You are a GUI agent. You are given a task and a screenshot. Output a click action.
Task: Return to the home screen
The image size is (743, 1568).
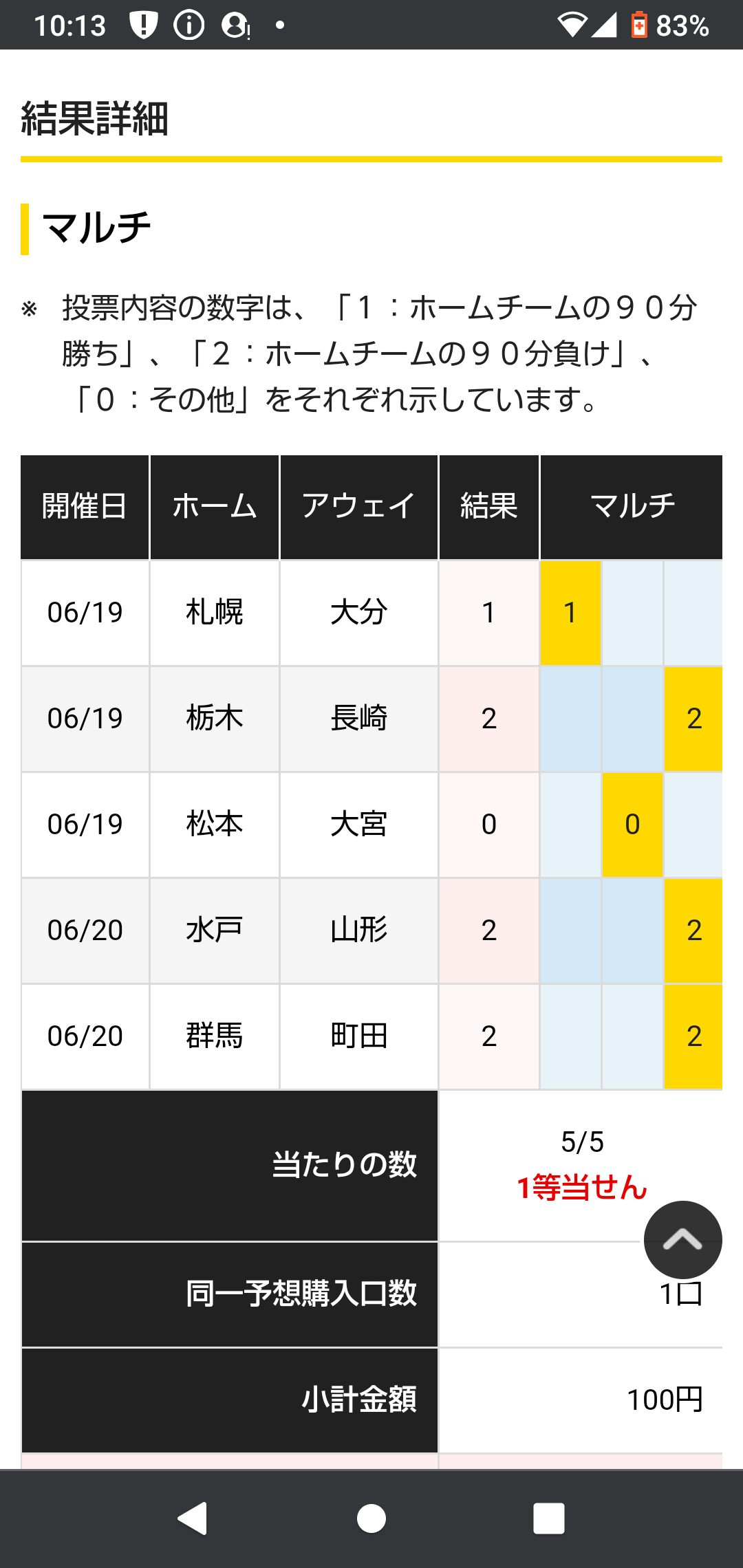coord(371,1518)
